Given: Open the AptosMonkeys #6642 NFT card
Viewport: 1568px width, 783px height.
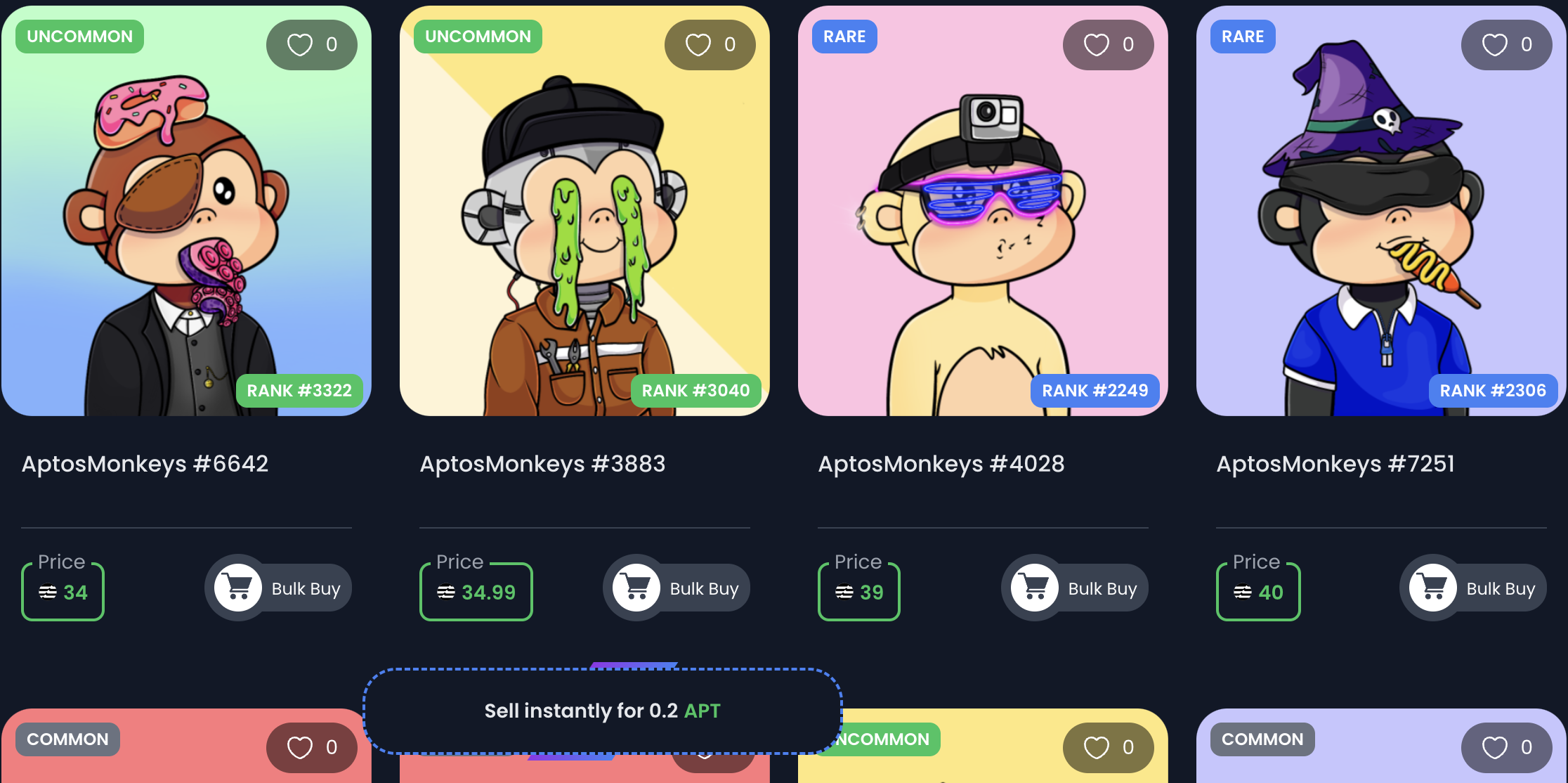Looking at the screenshot, I should coord(145,464).
